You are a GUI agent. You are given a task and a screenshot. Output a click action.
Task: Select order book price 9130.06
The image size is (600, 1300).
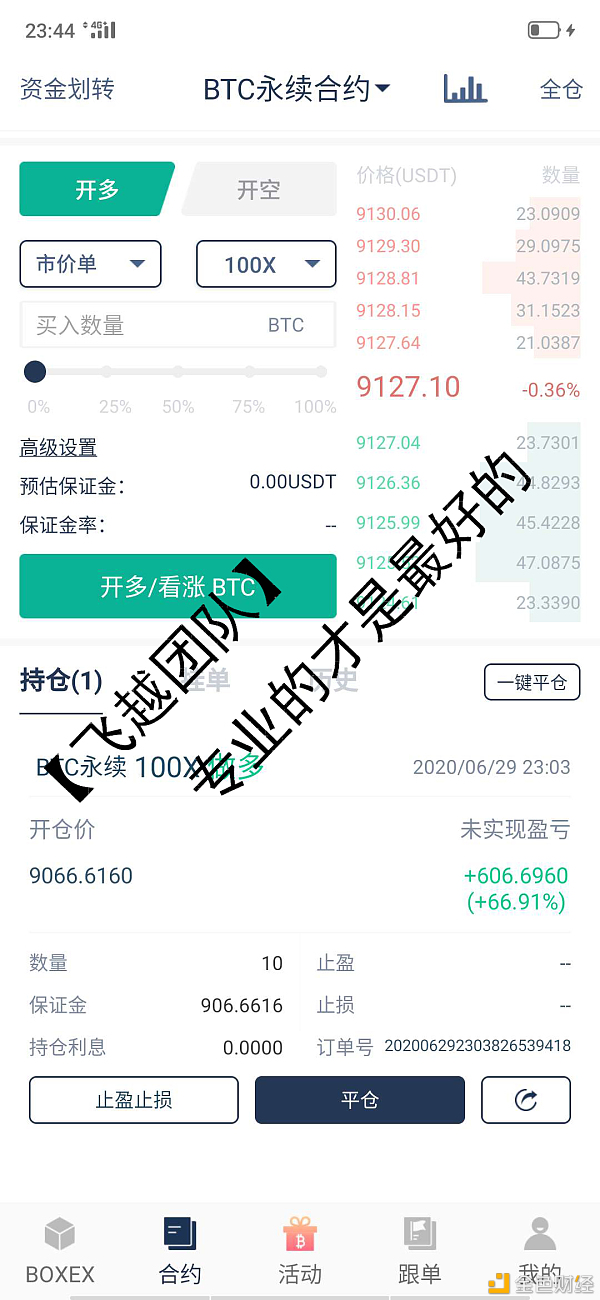pyautogui.click(x=388, y=214)
